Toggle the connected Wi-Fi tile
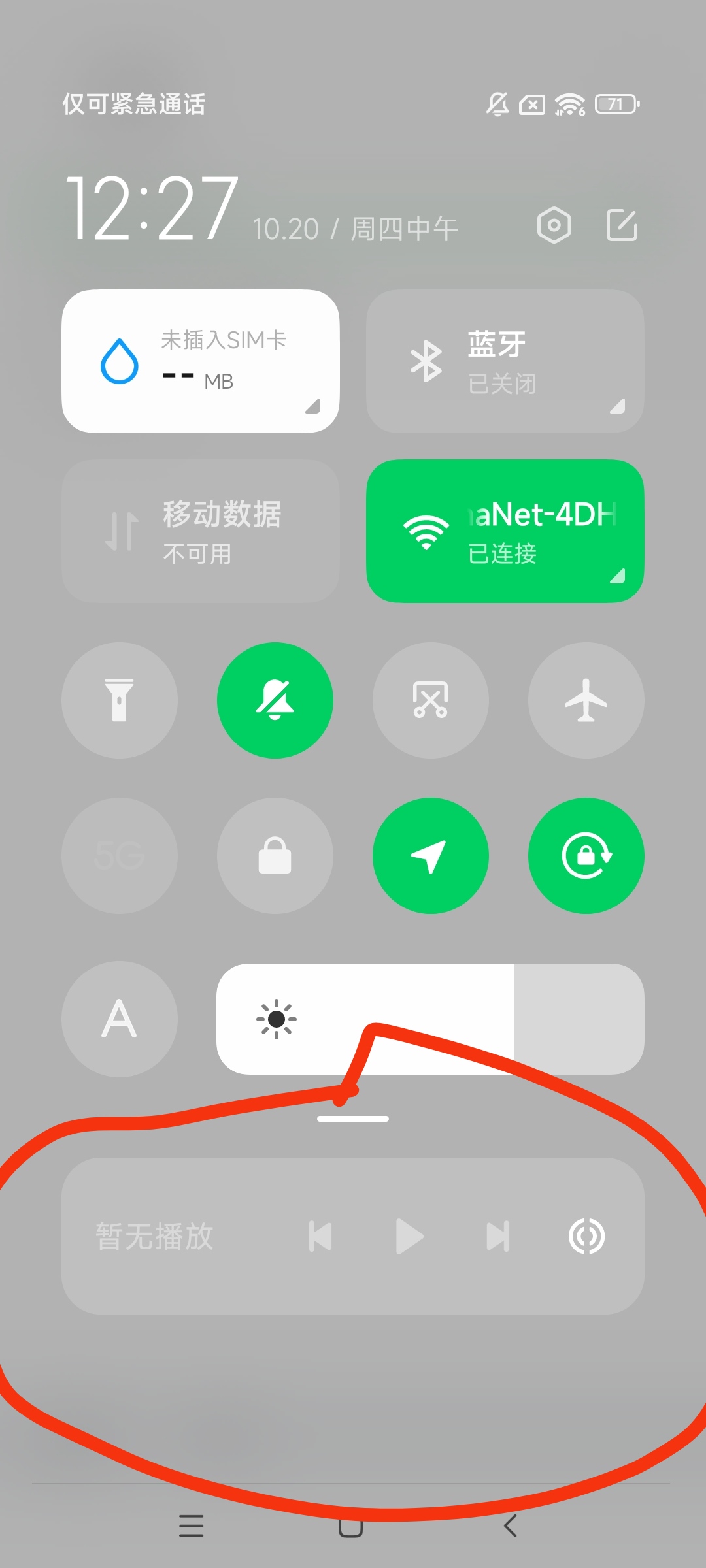 505,531
